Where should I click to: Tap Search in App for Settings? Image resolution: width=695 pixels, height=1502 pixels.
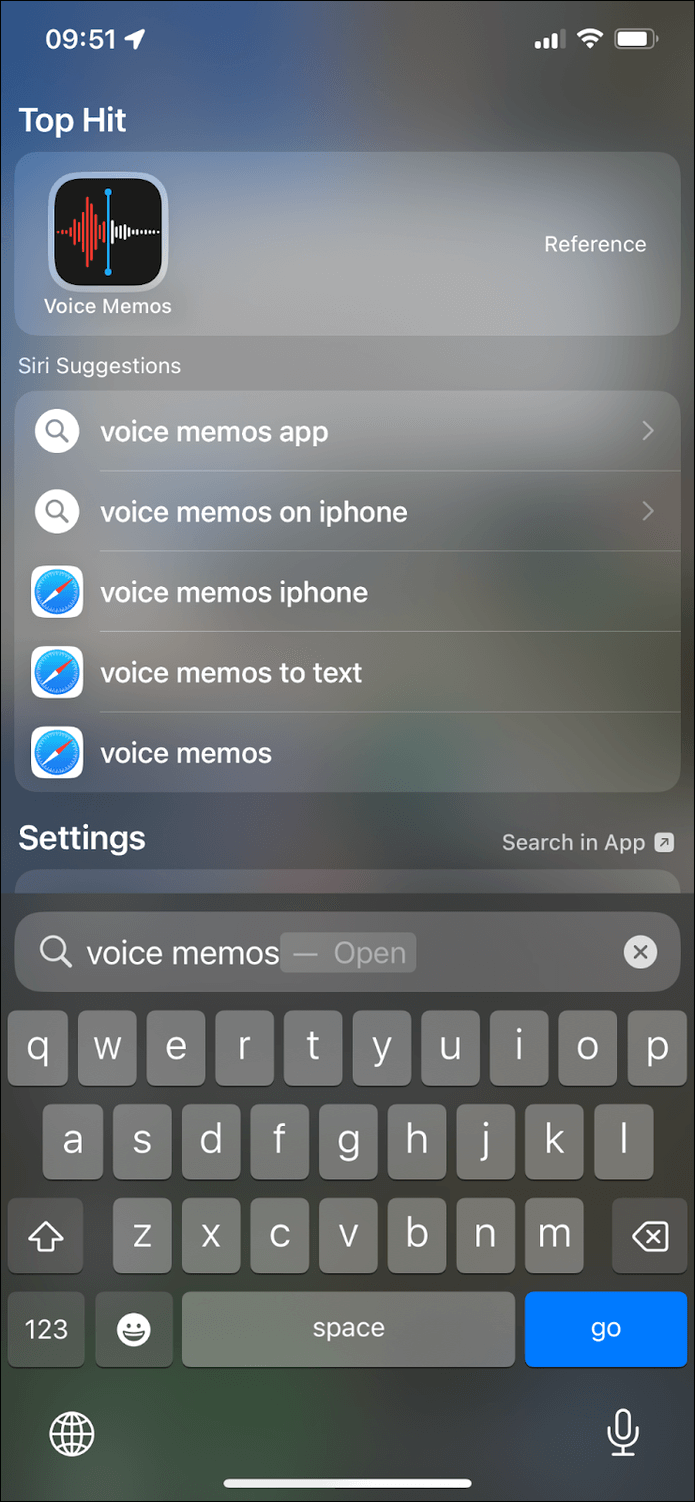point(587,842)
